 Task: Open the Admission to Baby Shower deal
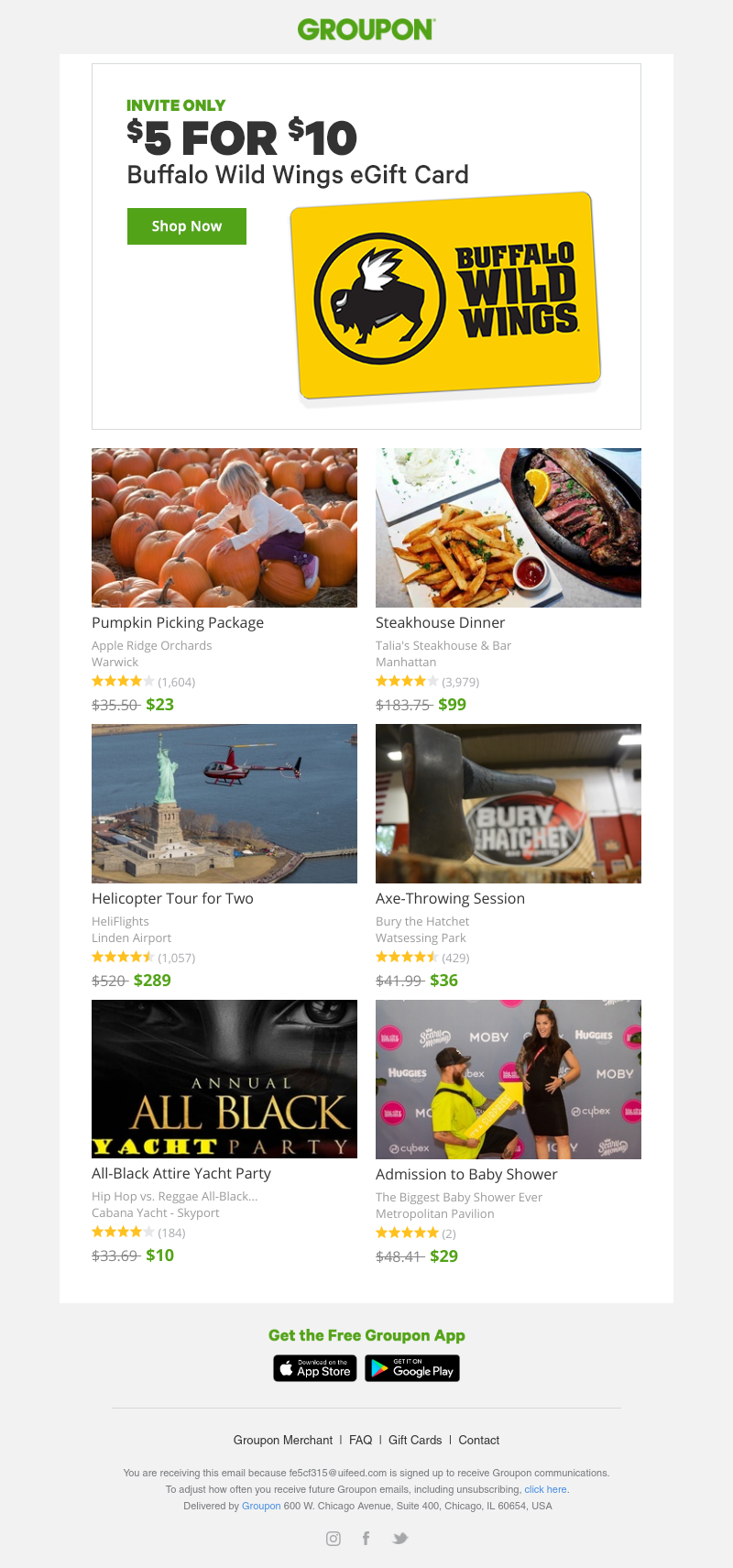(x=466, y=1174)
